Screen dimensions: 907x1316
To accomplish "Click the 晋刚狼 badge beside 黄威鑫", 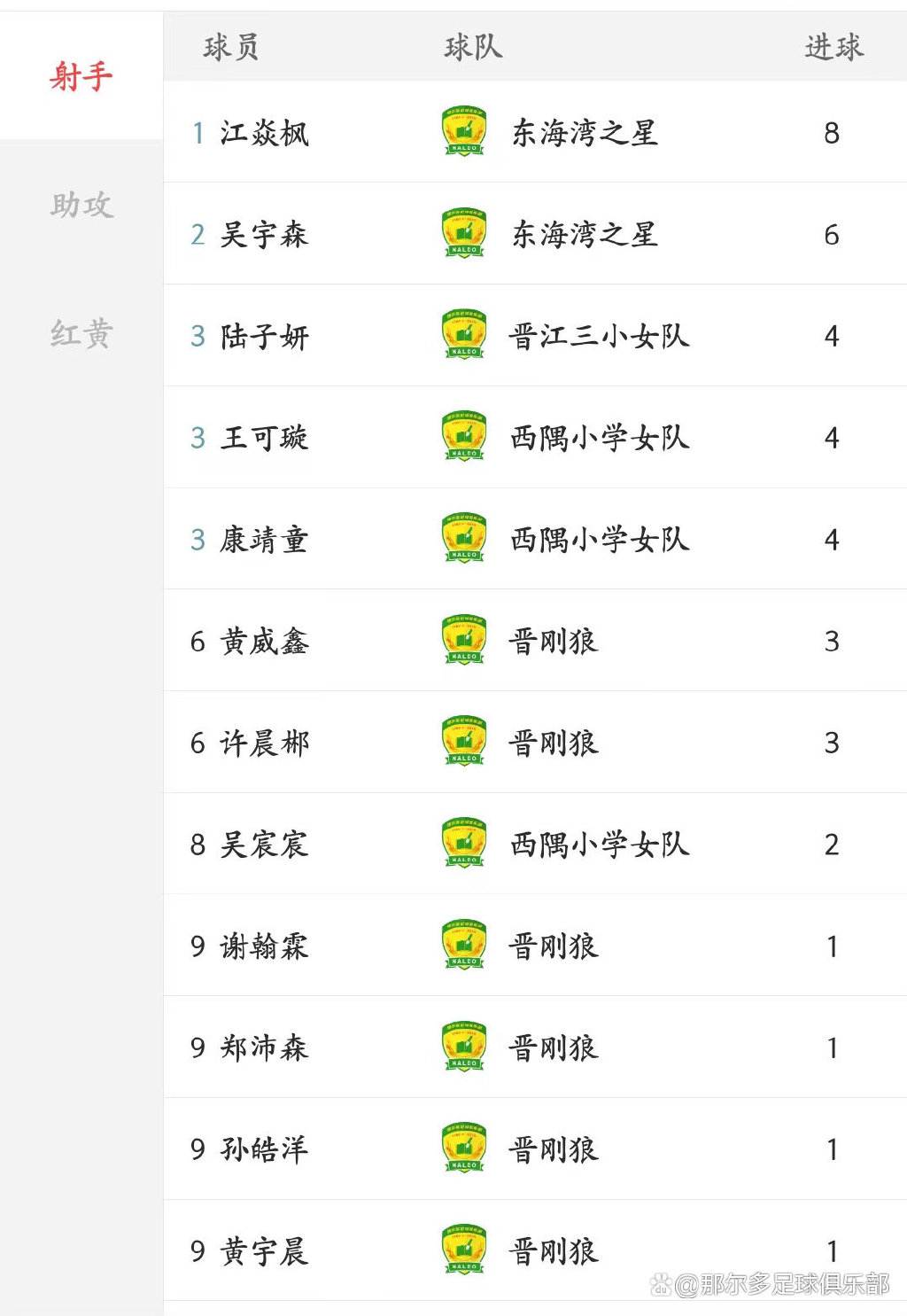I will (x=461, y=640).
